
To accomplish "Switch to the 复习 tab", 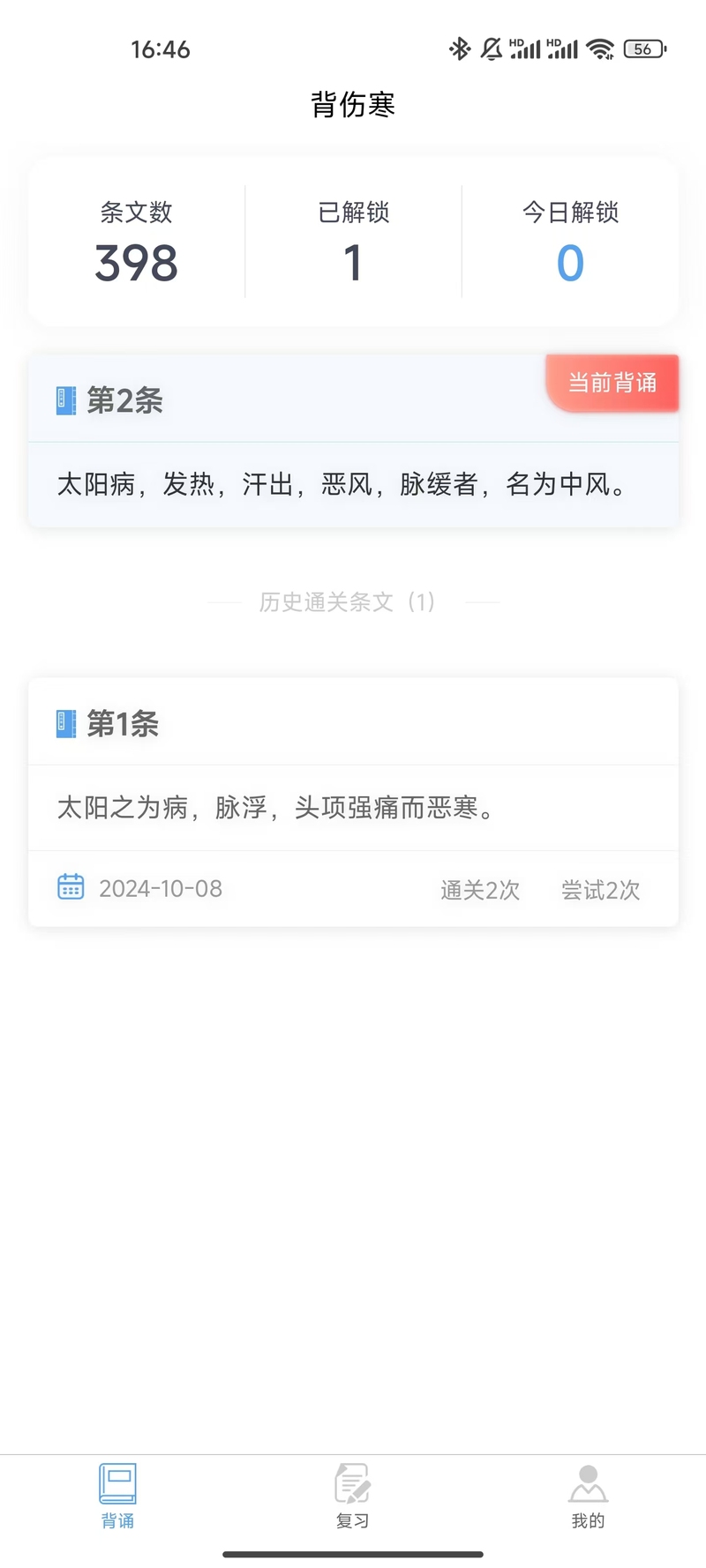I will pyautogui.click(x=353, y=1497).
